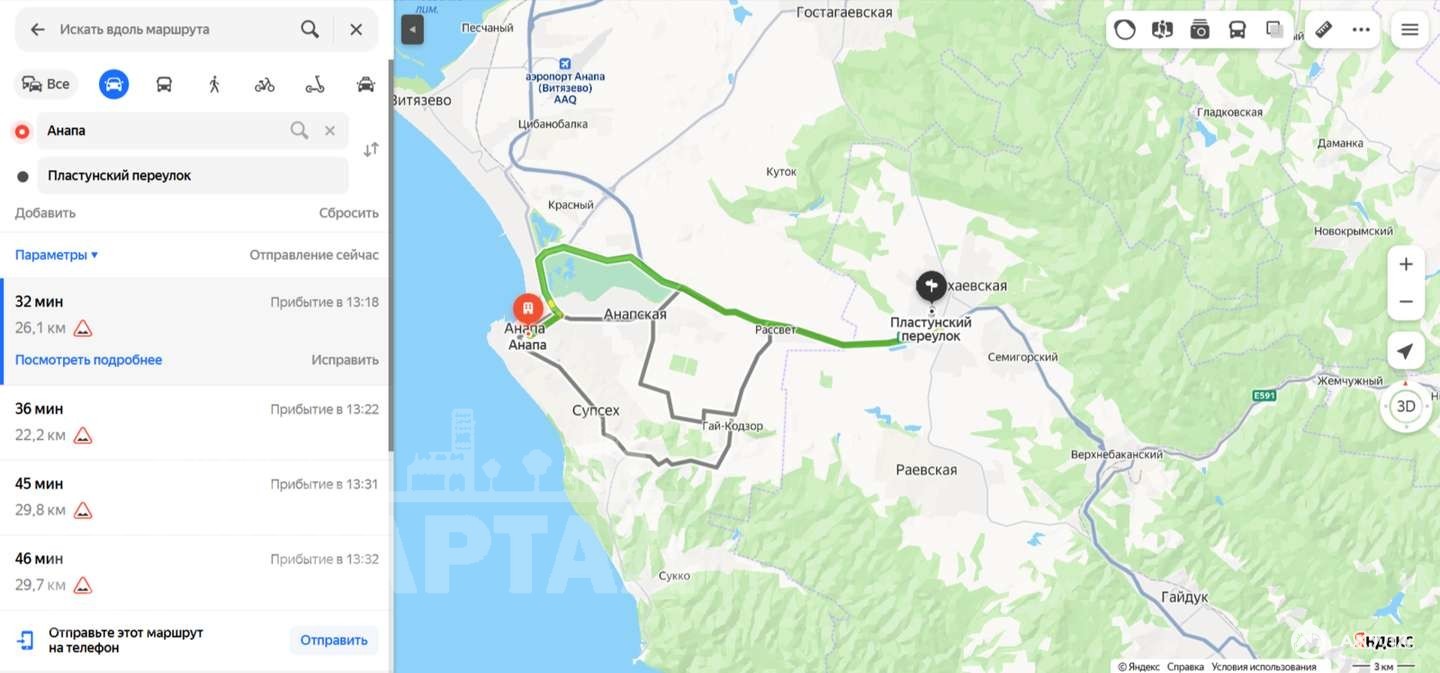Close the route search panel
The height and width of the screenshot is (673, 1440).
coord(356,30)
